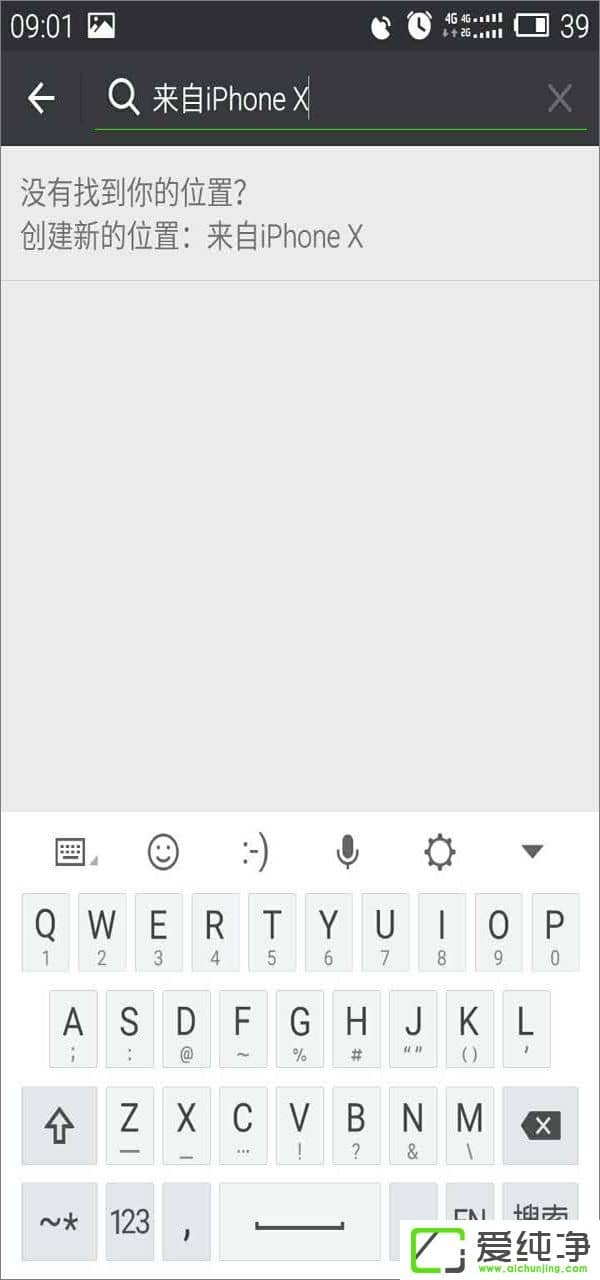Start voice input with the microphone
The image size is (600, 1280).
click(x=347, y=852)
